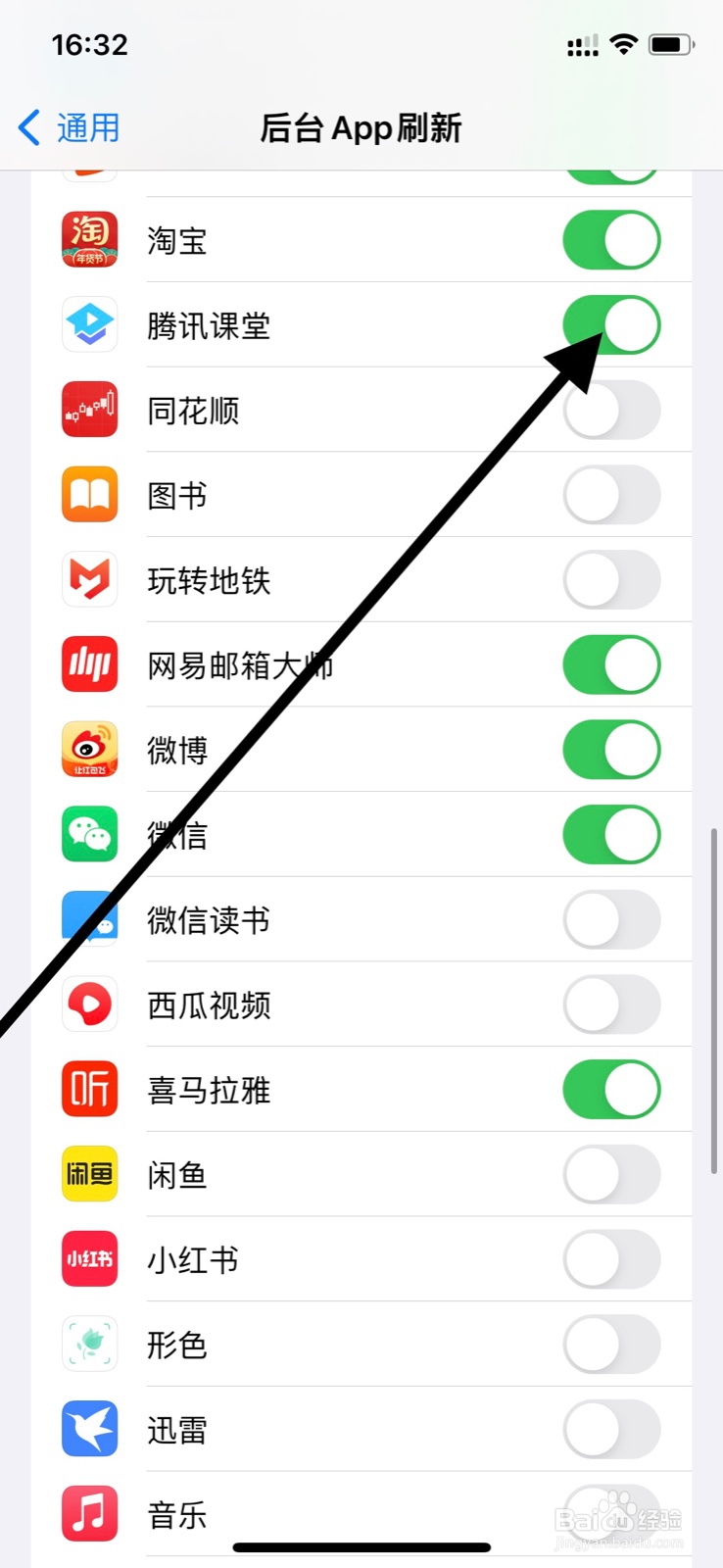
Task: Turn off the 微博 toggle
Action: tap(611, 750)
